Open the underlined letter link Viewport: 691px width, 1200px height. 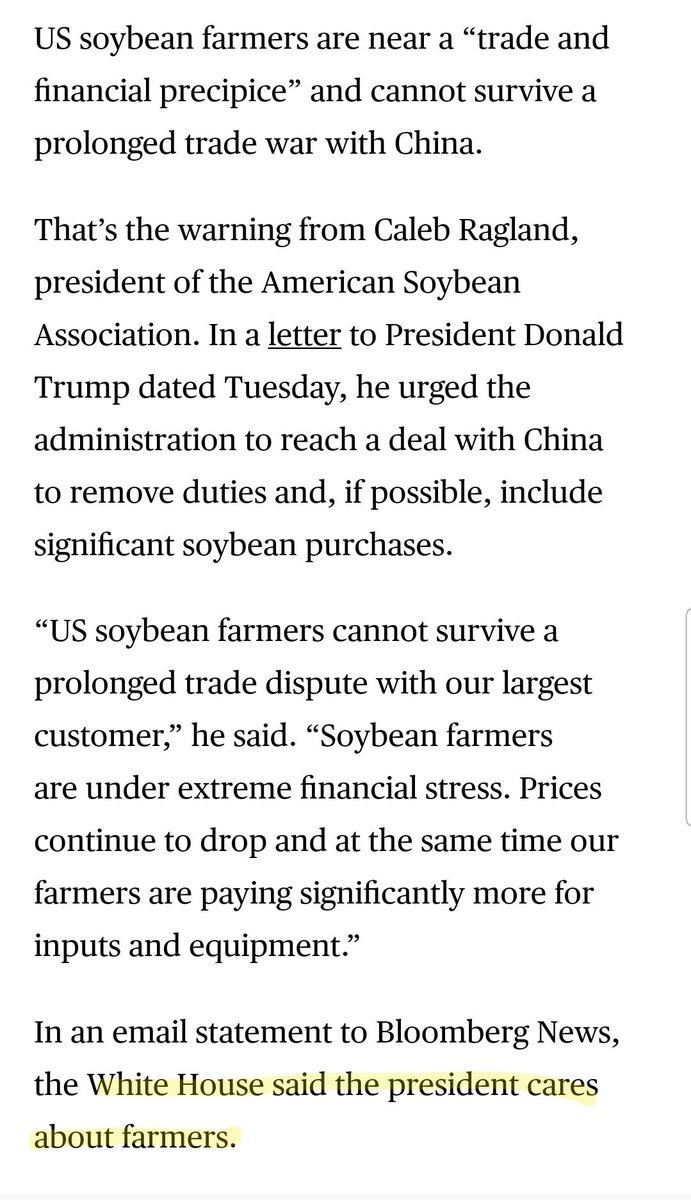305,334
